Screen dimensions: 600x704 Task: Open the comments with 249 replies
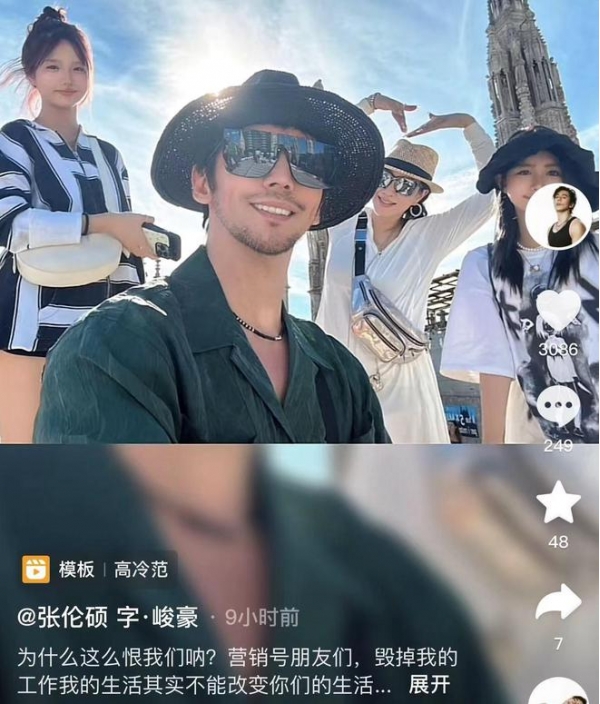558,405
